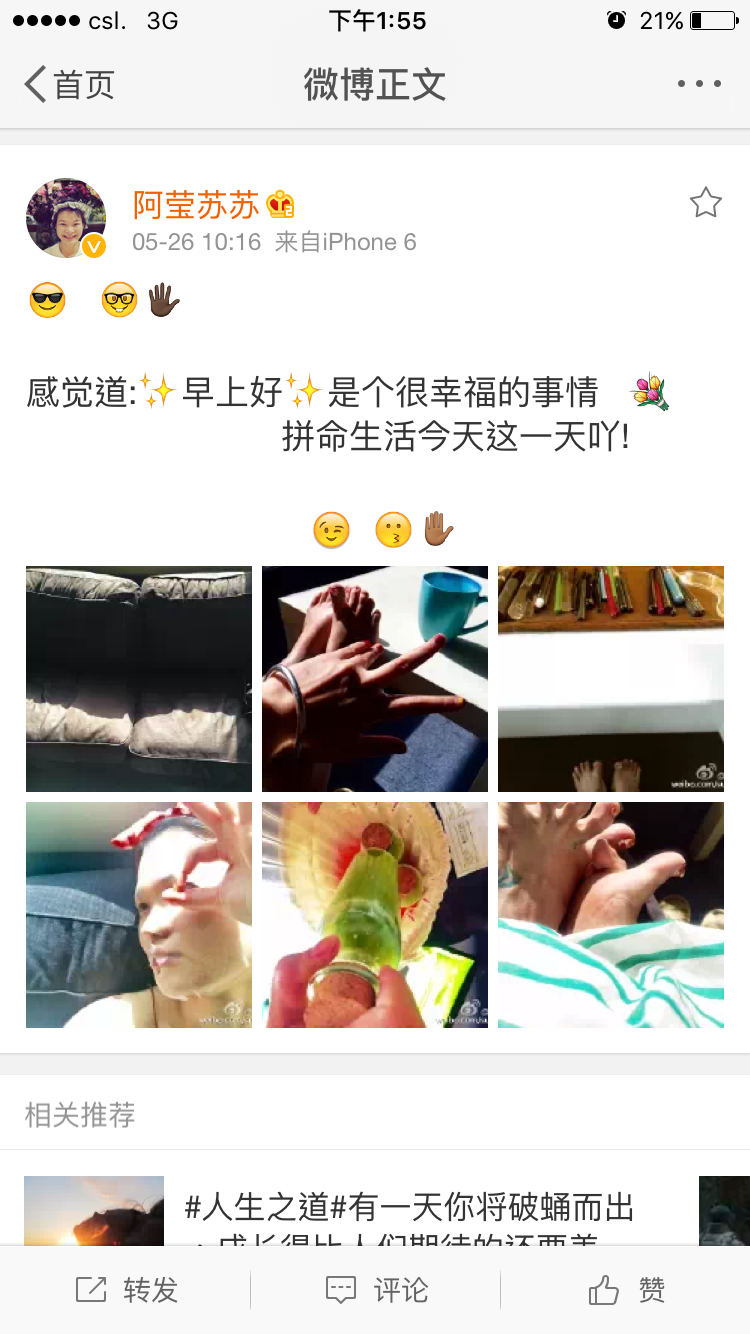Image resolution: width=750 pixels, height=1334 pixels.
Task: View the woman's face selfie photo
Action: click(139, 915)
